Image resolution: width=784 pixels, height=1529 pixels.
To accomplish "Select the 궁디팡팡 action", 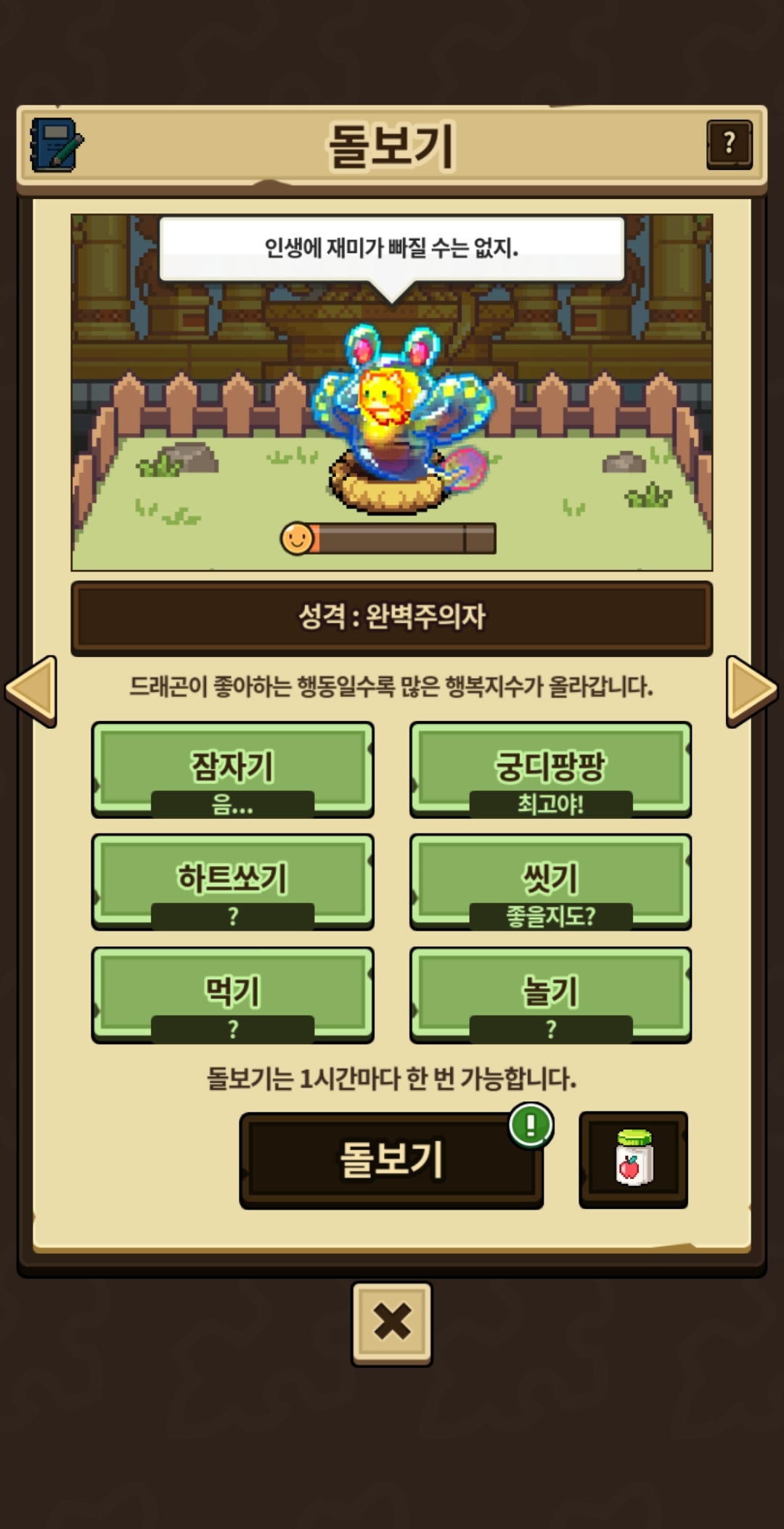I will pos(550,770).
